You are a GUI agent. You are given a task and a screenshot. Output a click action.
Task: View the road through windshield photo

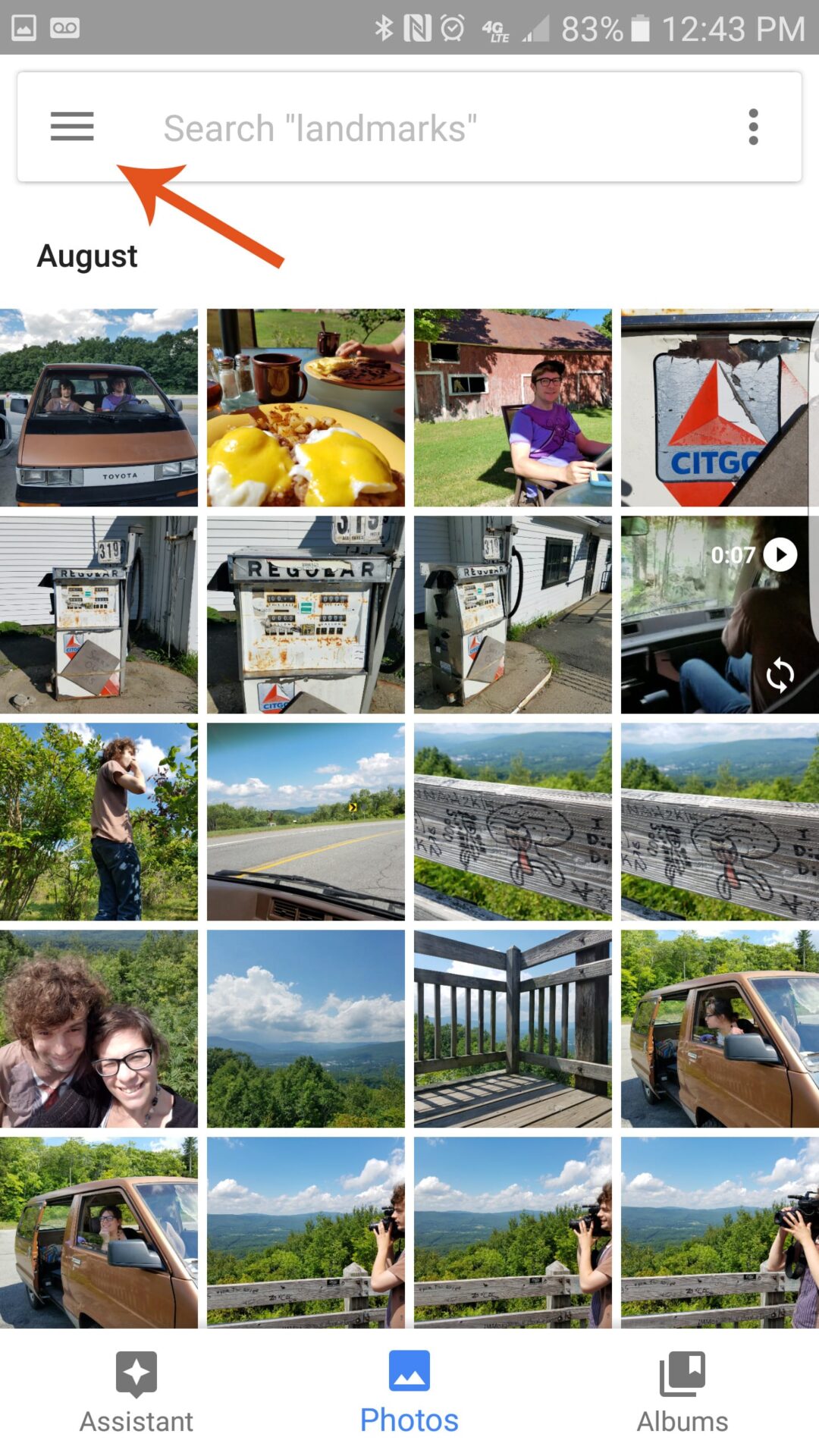coord(306,821)
